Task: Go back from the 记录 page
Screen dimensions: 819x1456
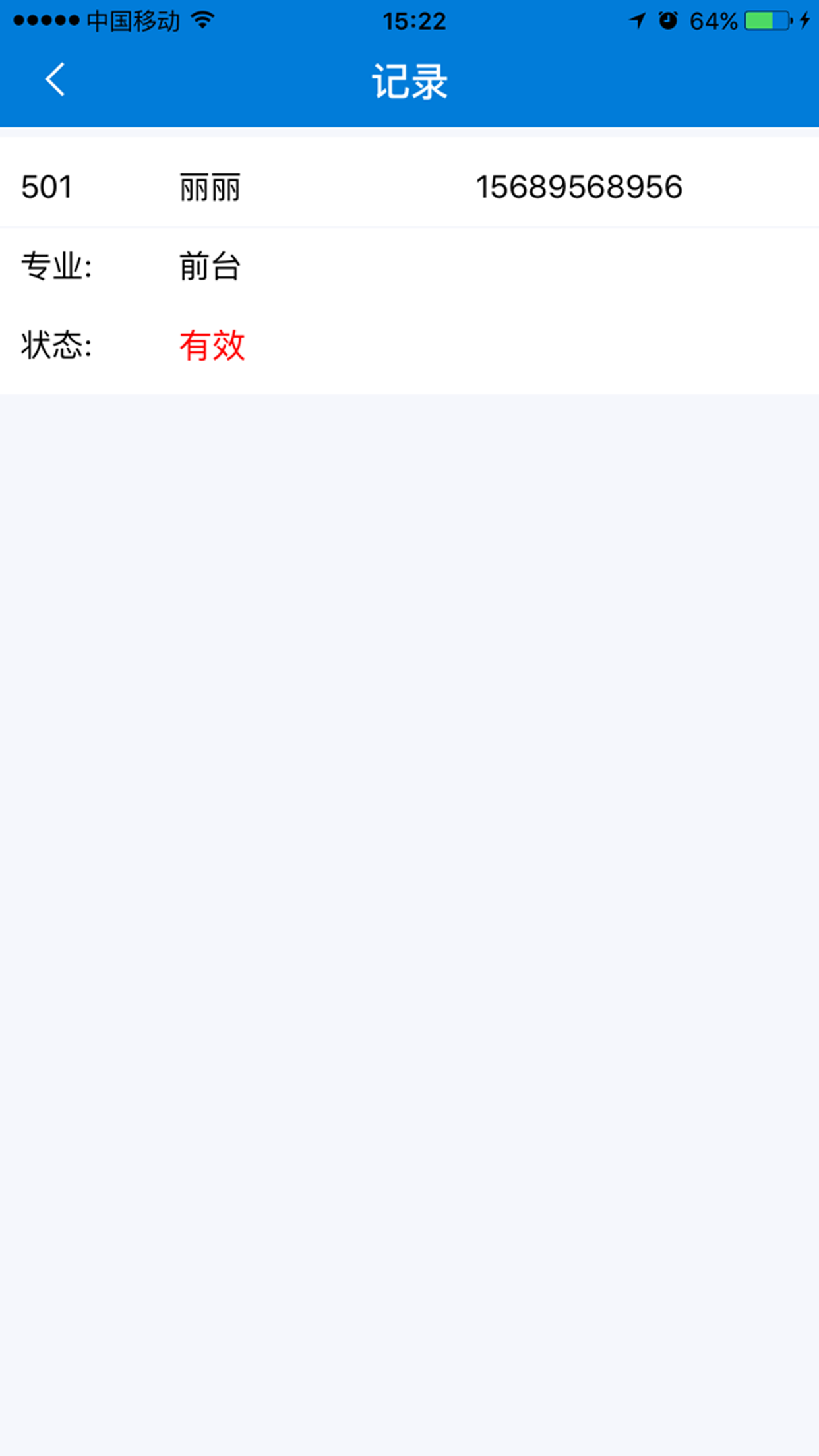Action: click(x=55, y=80)
